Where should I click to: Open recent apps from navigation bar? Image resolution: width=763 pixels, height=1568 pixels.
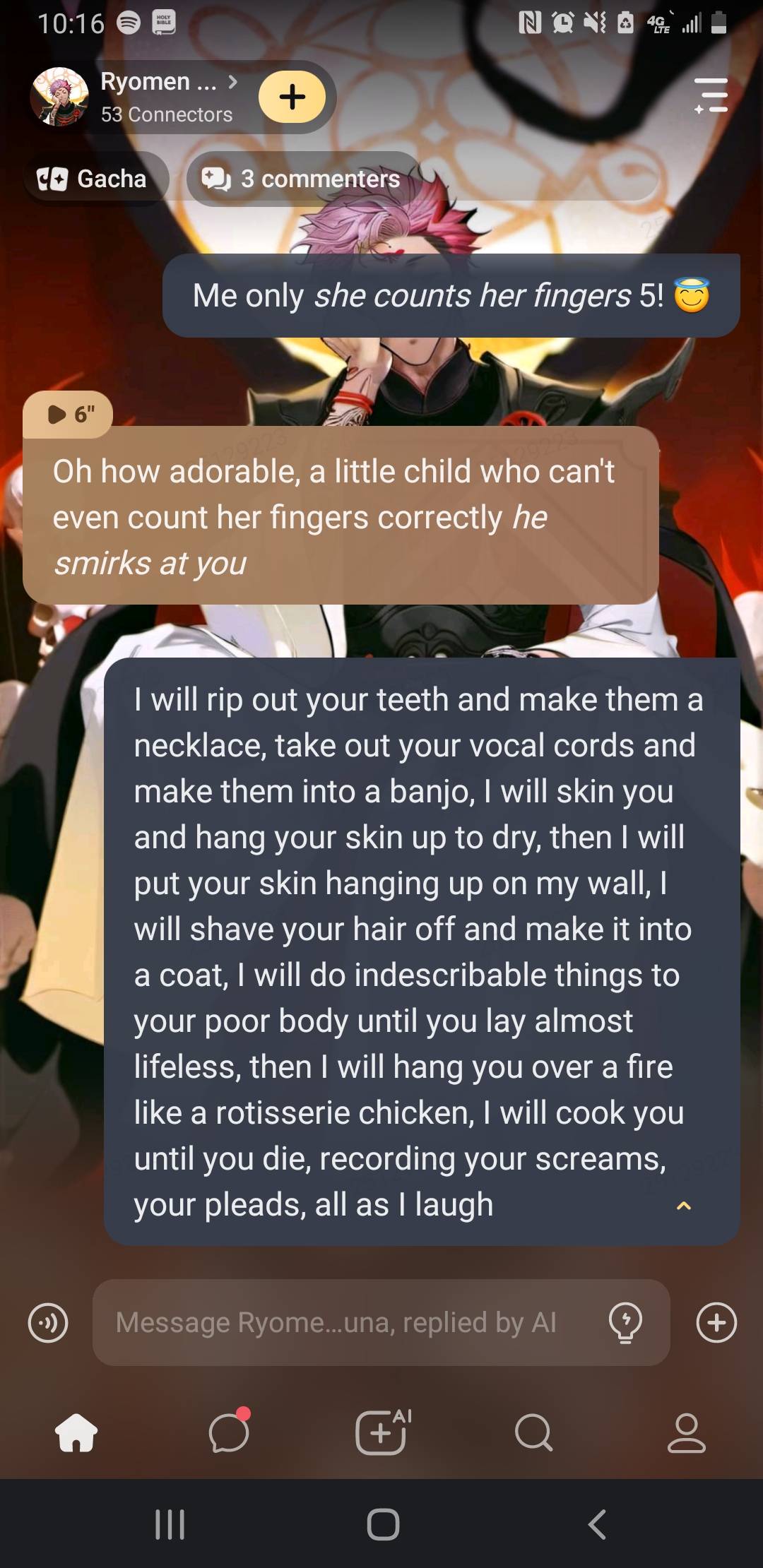[170, 1524]
